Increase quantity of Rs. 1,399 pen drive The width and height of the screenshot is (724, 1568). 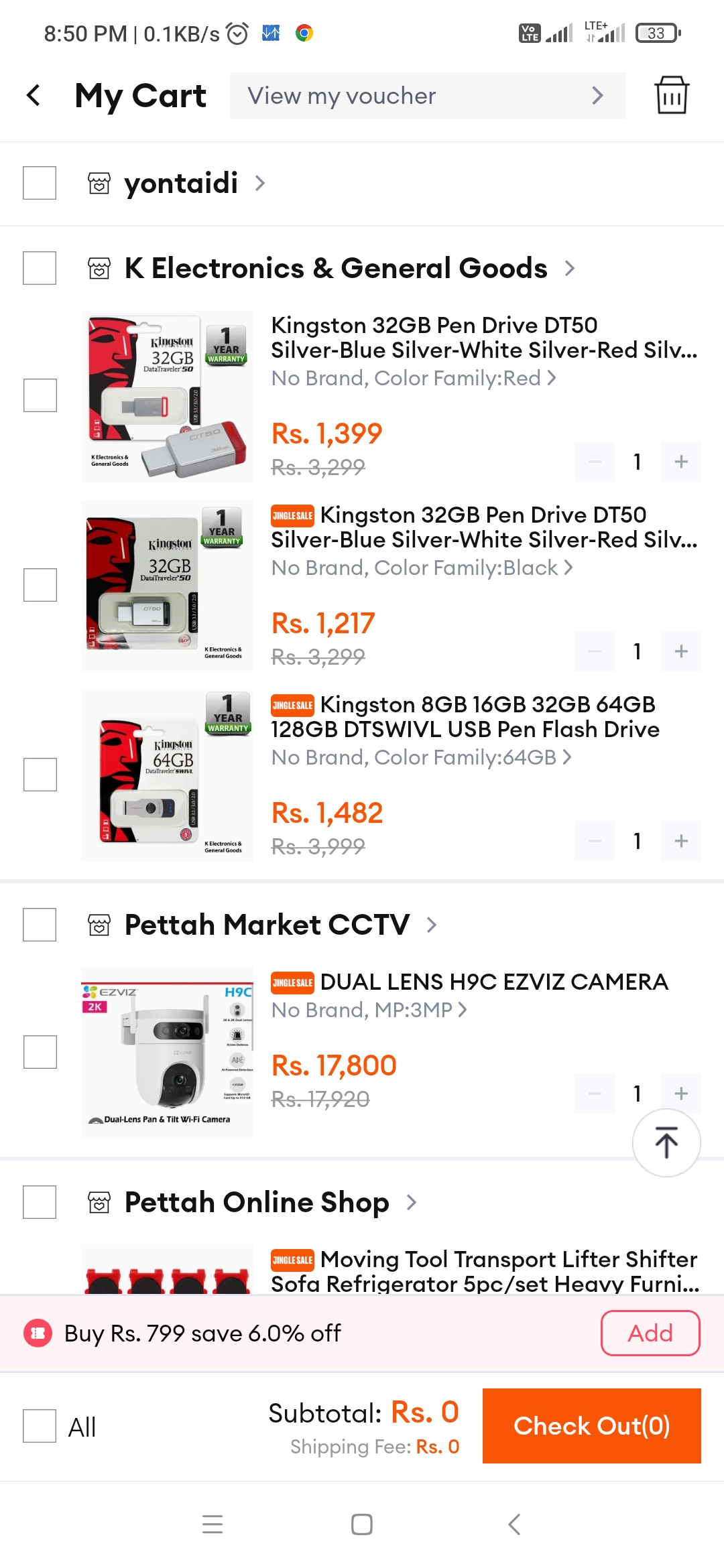pyautogui.click(x=681, y=462)
